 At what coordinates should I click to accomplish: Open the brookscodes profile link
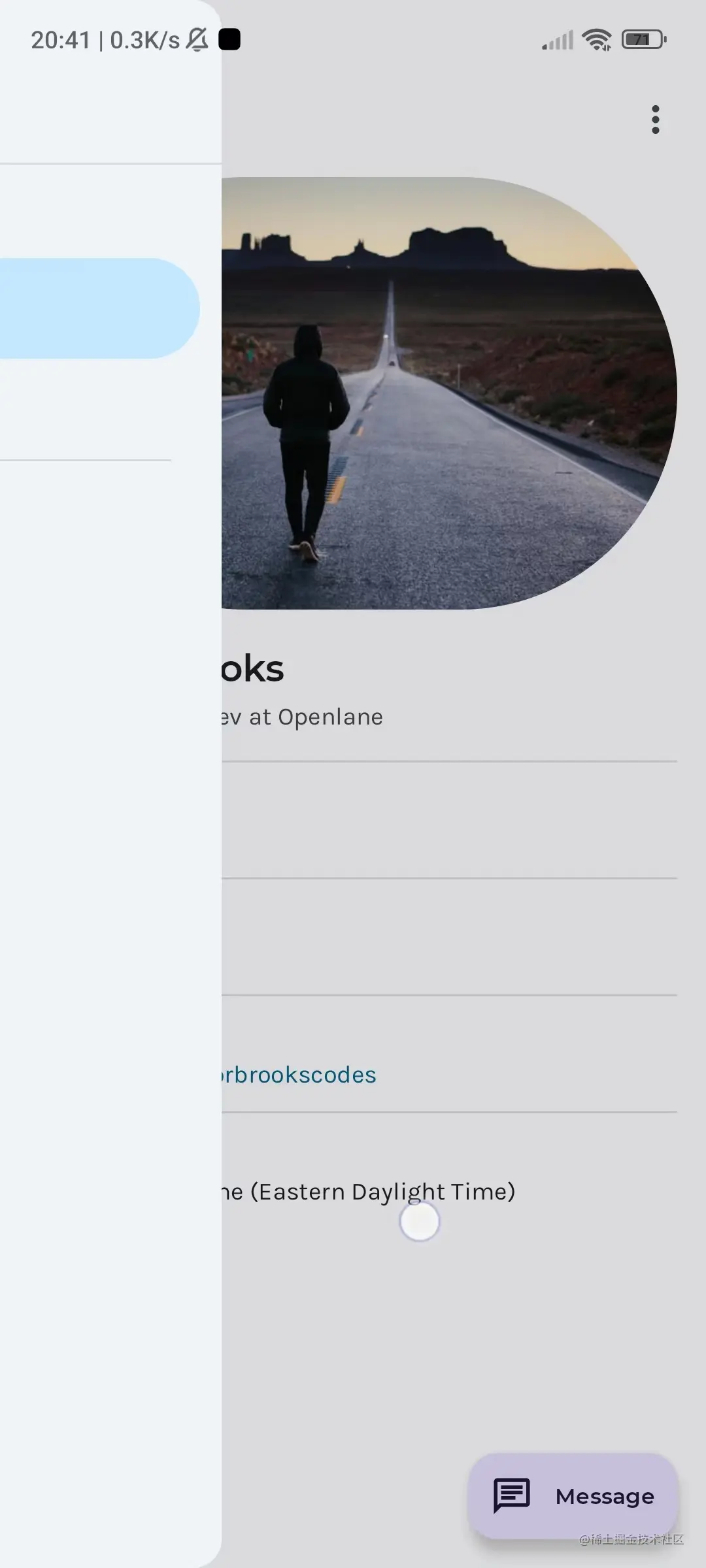299,1075
